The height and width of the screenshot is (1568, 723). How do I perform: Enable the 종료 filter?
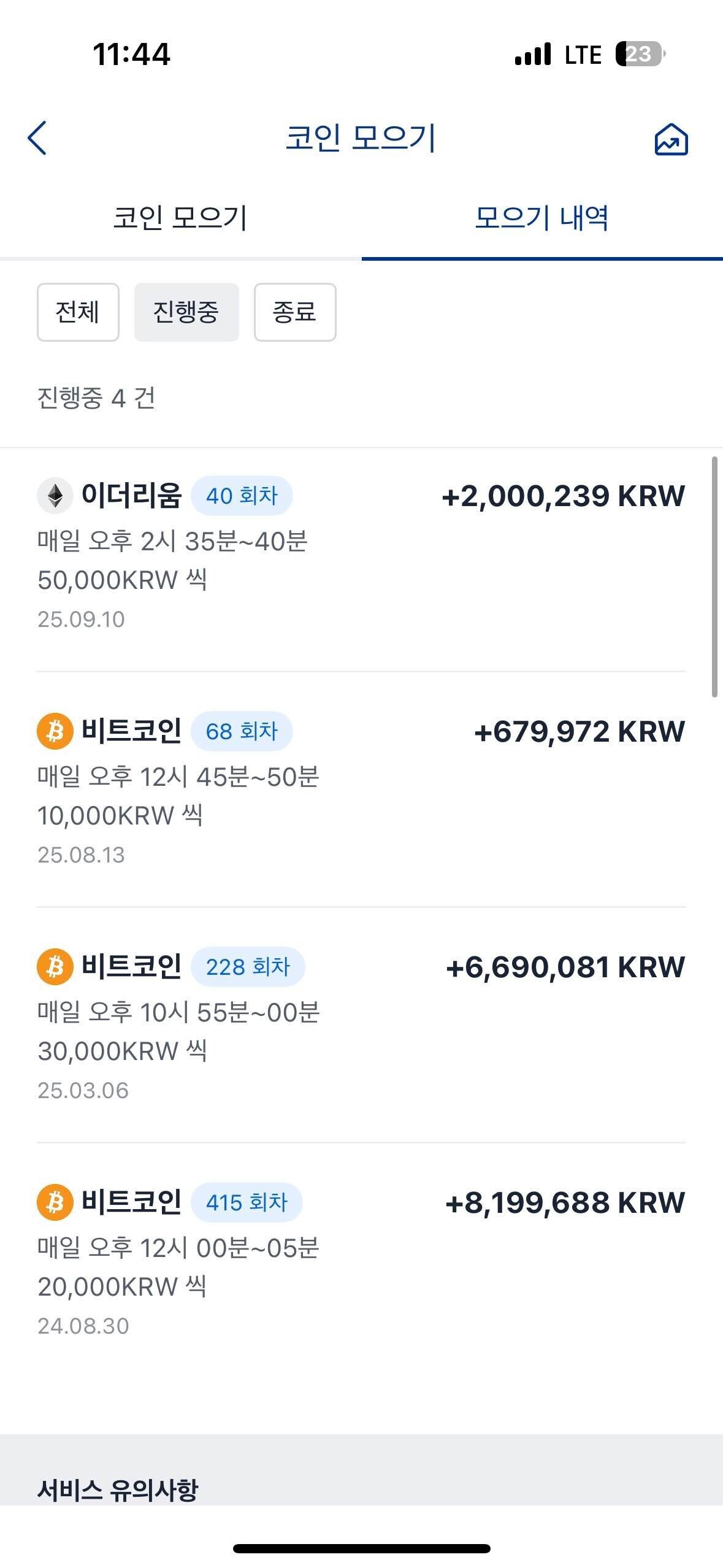click(295, 312)
